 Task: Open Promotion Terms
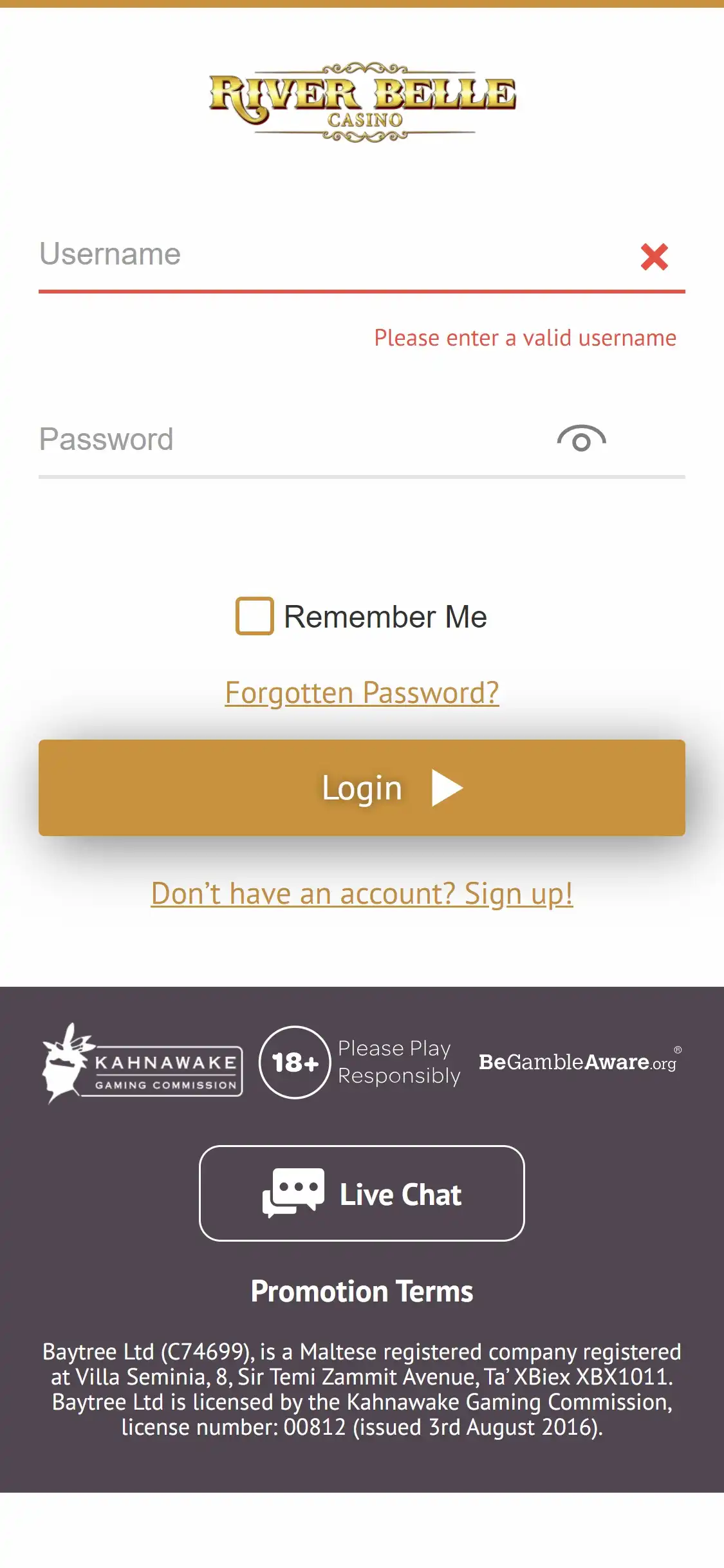tap(362, 1291)
